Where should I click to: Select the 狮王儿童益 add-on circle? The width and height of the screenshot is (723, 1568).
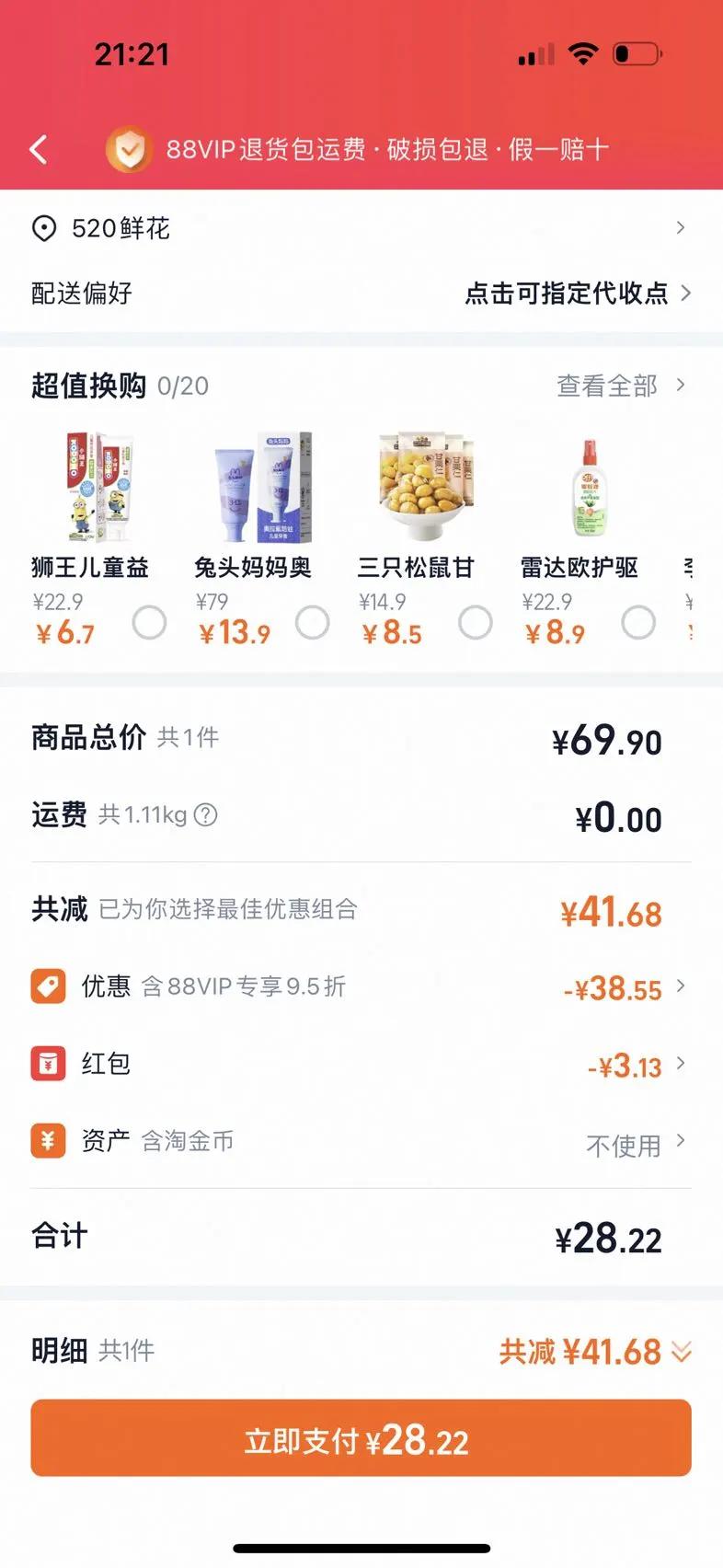click(x=149, y=623)
